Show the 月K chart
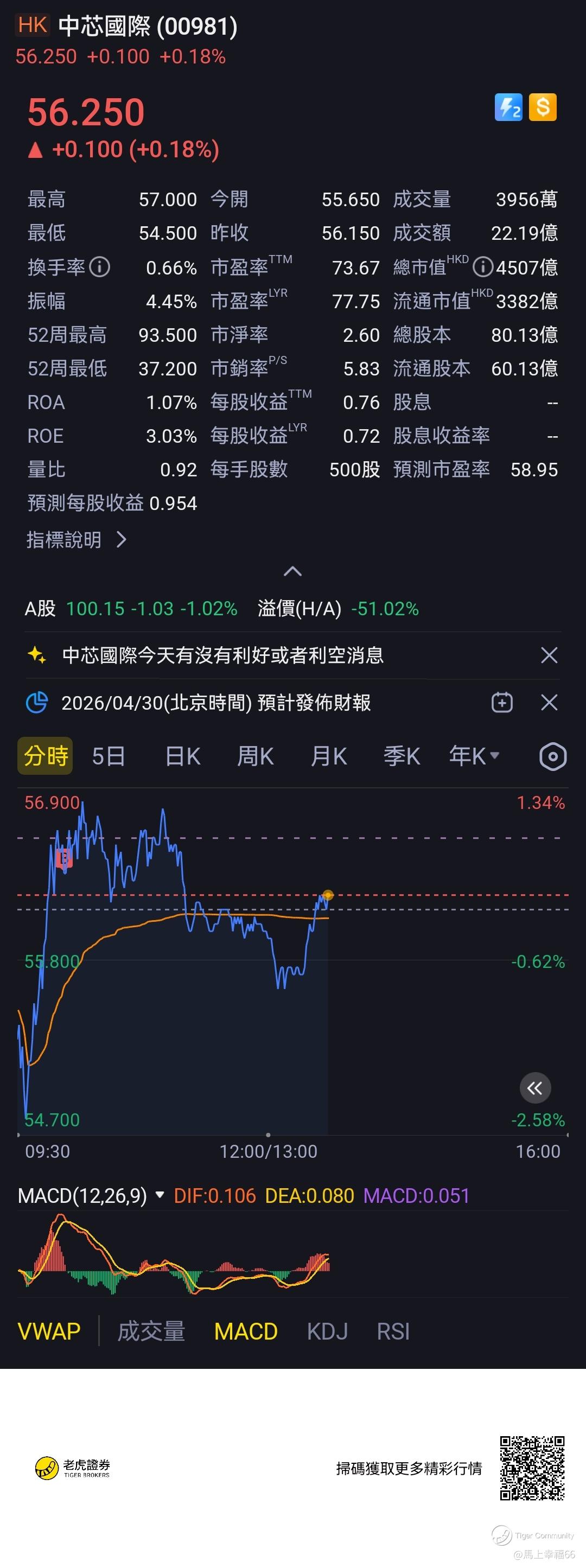Image resolution: width=586 pixels, height=1568 pixels. click(x=329, y=757)
